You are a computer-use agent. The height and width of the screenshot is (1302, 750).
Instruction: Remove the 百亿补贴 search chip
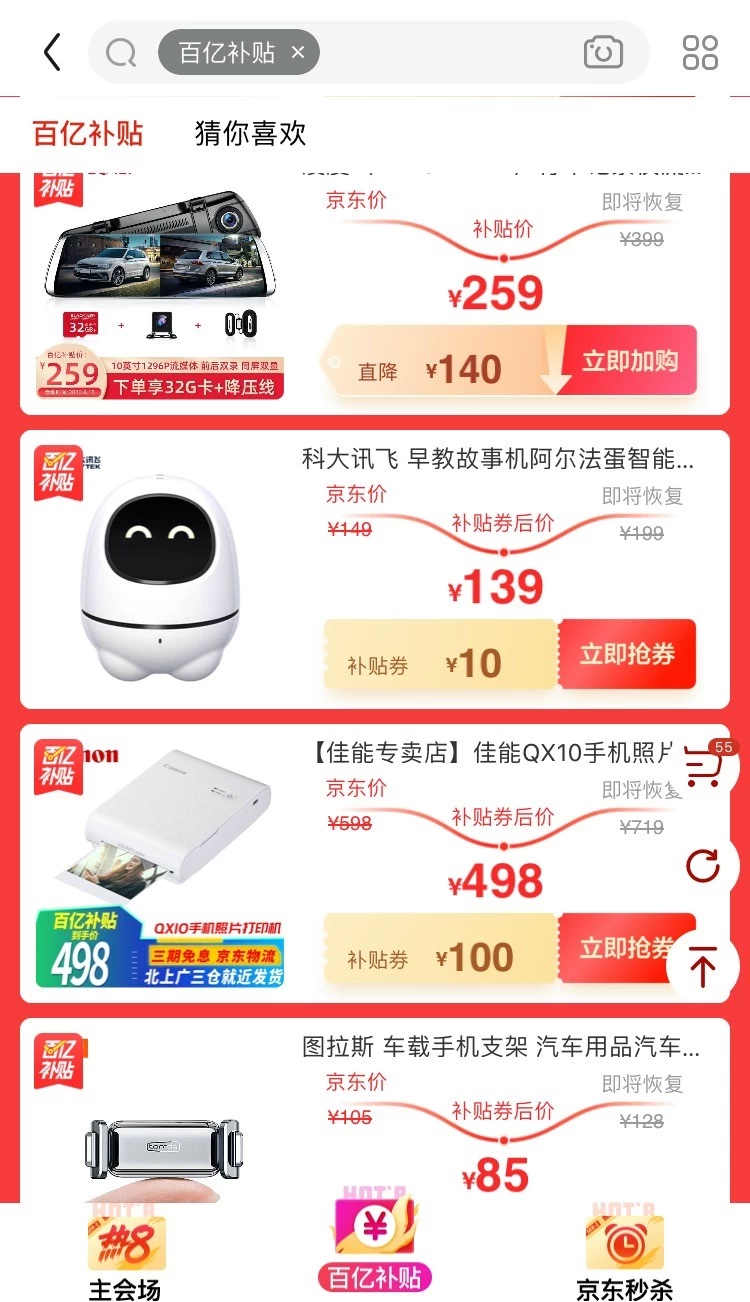297,53
